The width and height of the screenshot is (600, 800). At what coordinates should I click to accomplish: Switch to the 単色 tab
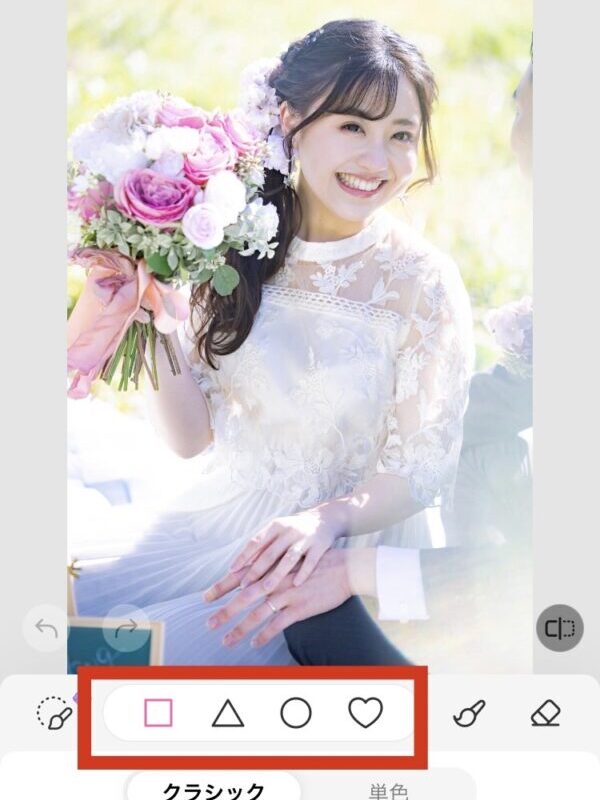(x=388, y=790)
